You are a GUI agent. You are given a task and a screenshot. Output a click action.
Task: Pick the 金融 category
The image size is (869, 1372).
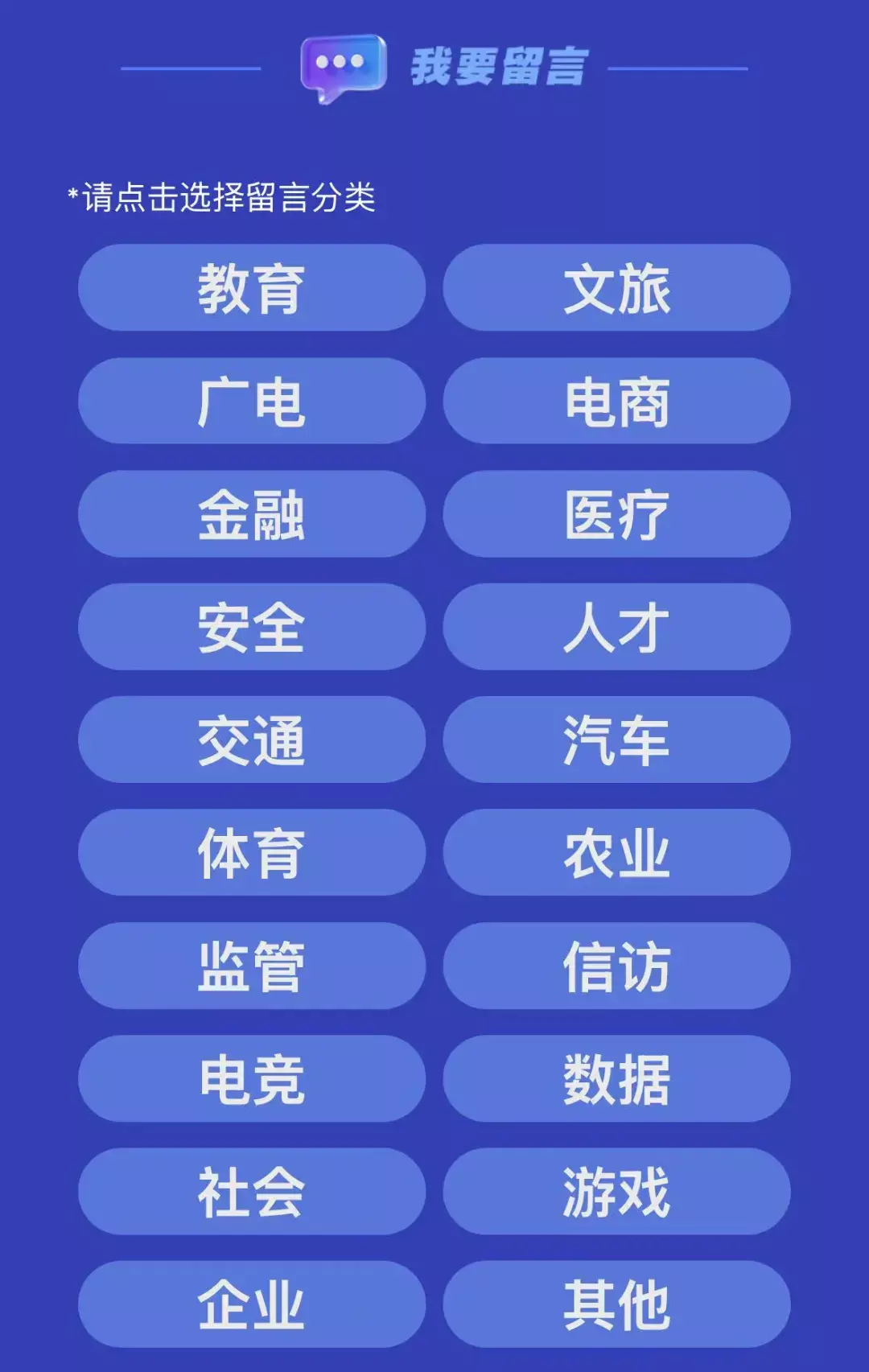pyautogui.click(x=252, y=514)
